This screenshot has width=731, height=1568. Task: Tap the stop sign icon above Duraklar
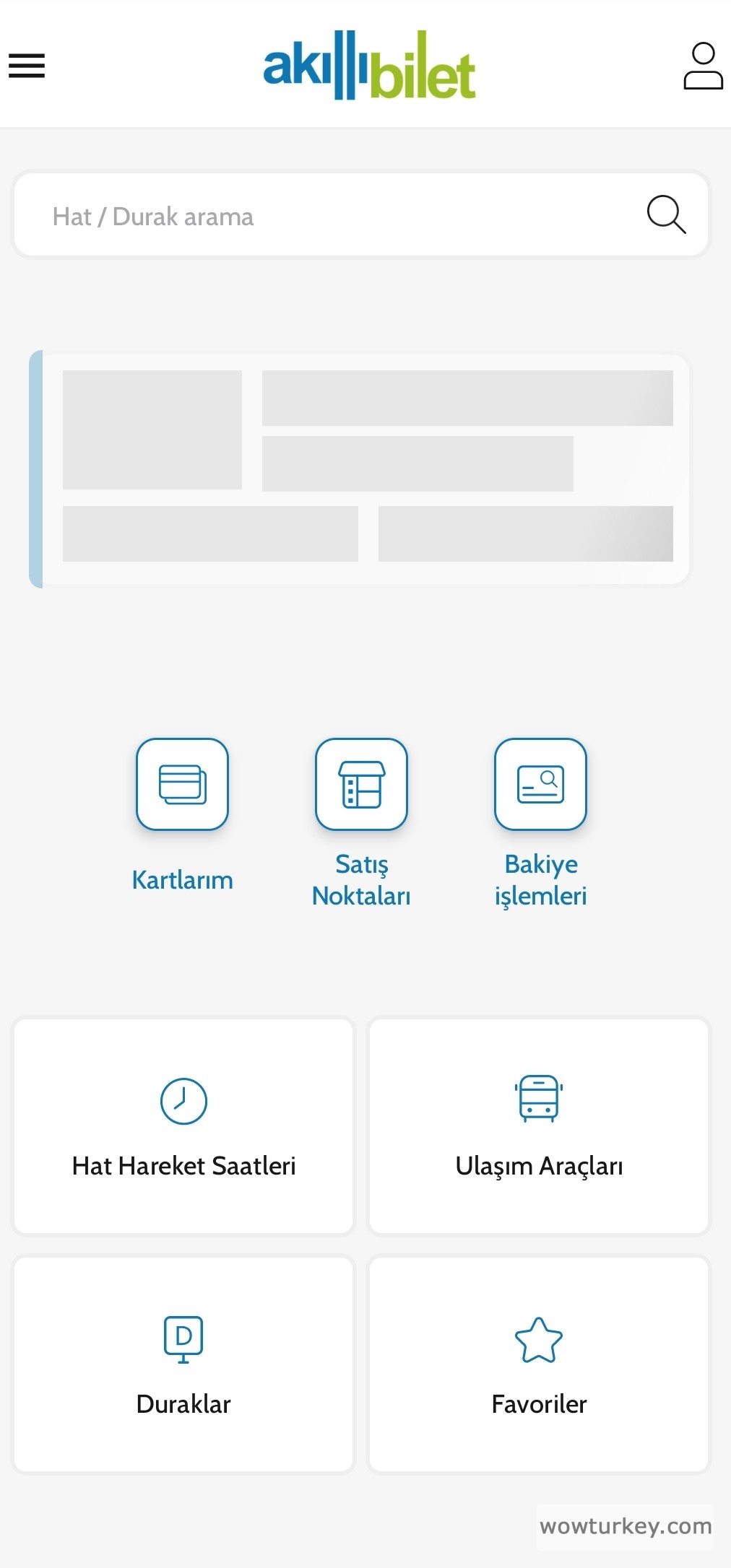coord(183,1341)
